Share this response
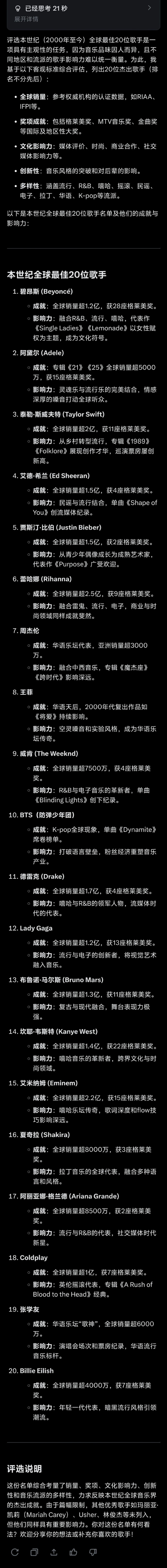167x1568 pixels. coord(54,1552)
